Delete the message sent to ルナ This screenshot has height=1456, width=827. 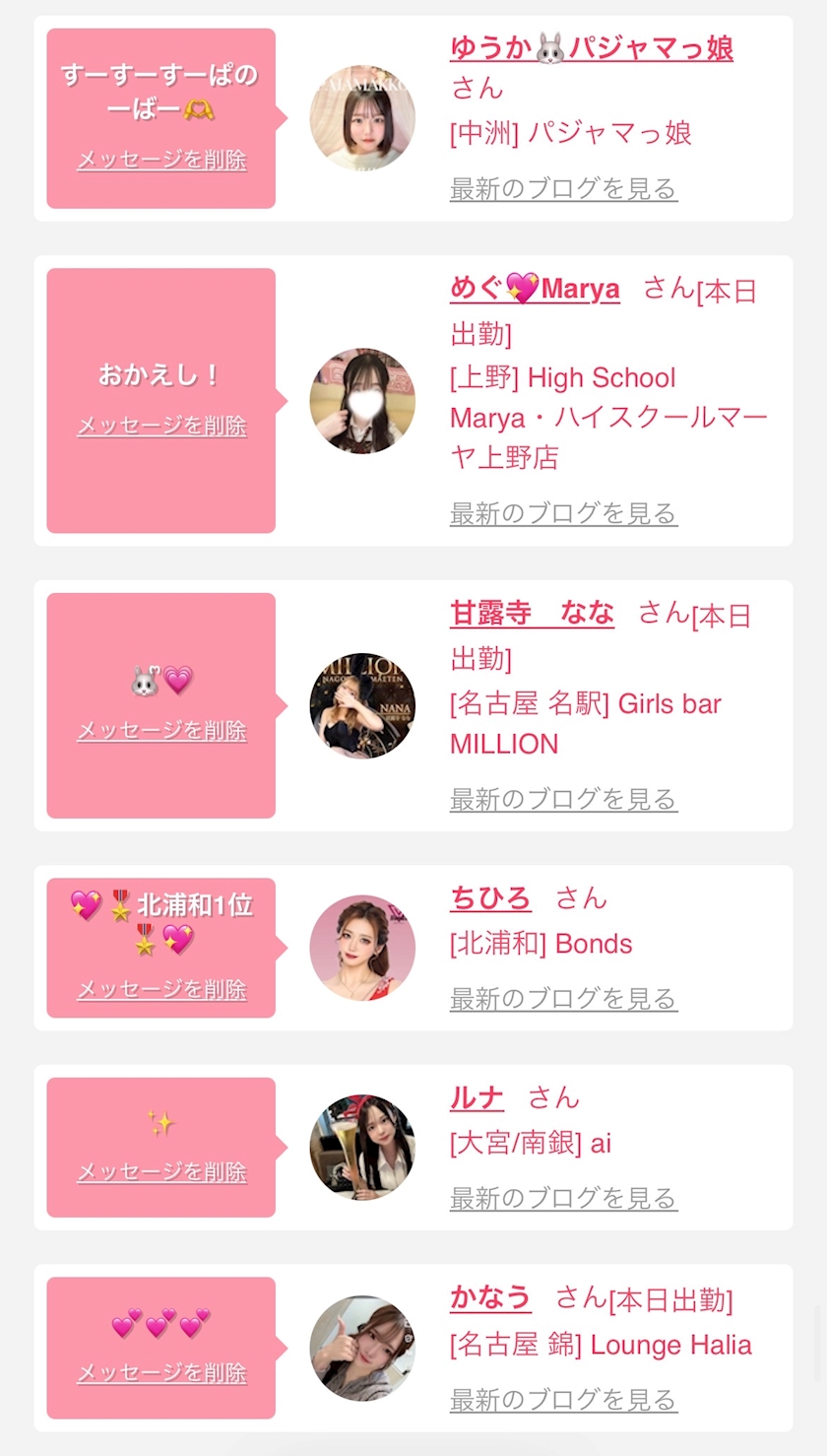pyautogui.click(x=161, y=1171)
